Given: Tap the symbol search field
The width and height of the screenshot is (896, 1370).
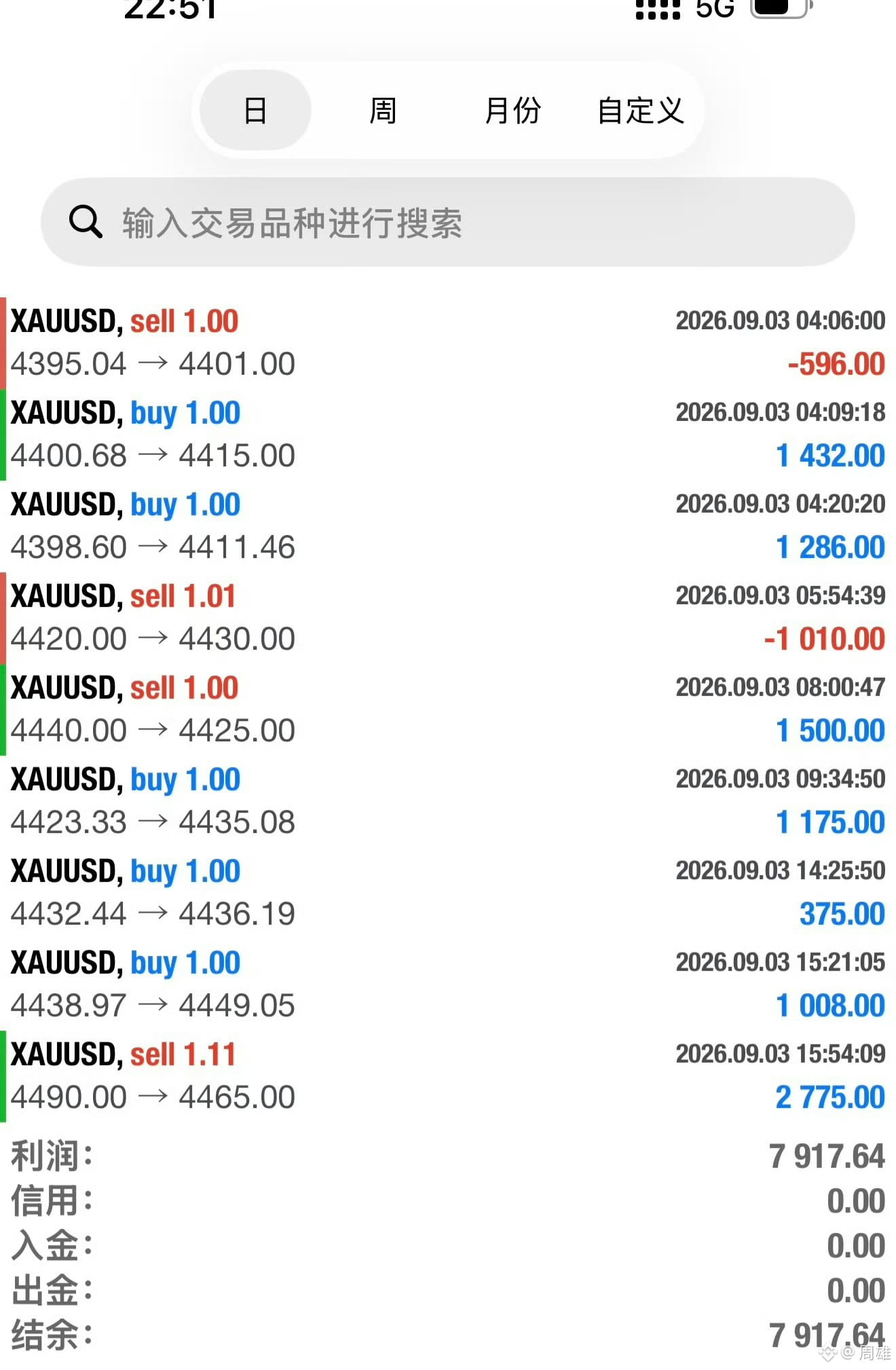Looking at the screenshot, I should pyautogui.click(x=448, y=222).
